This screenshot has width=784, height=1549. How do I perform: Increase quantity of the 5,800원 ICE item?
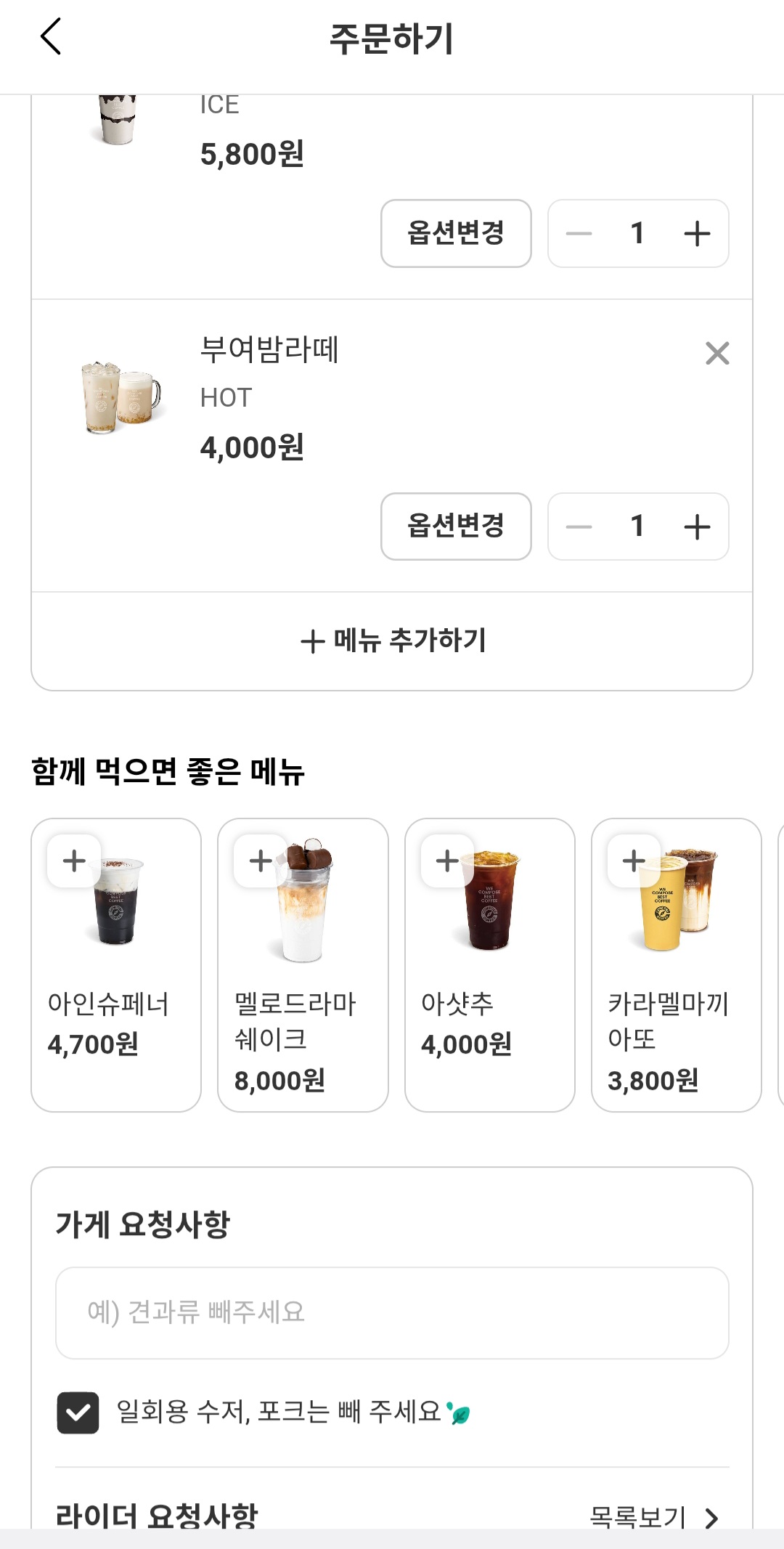point(697,234)
